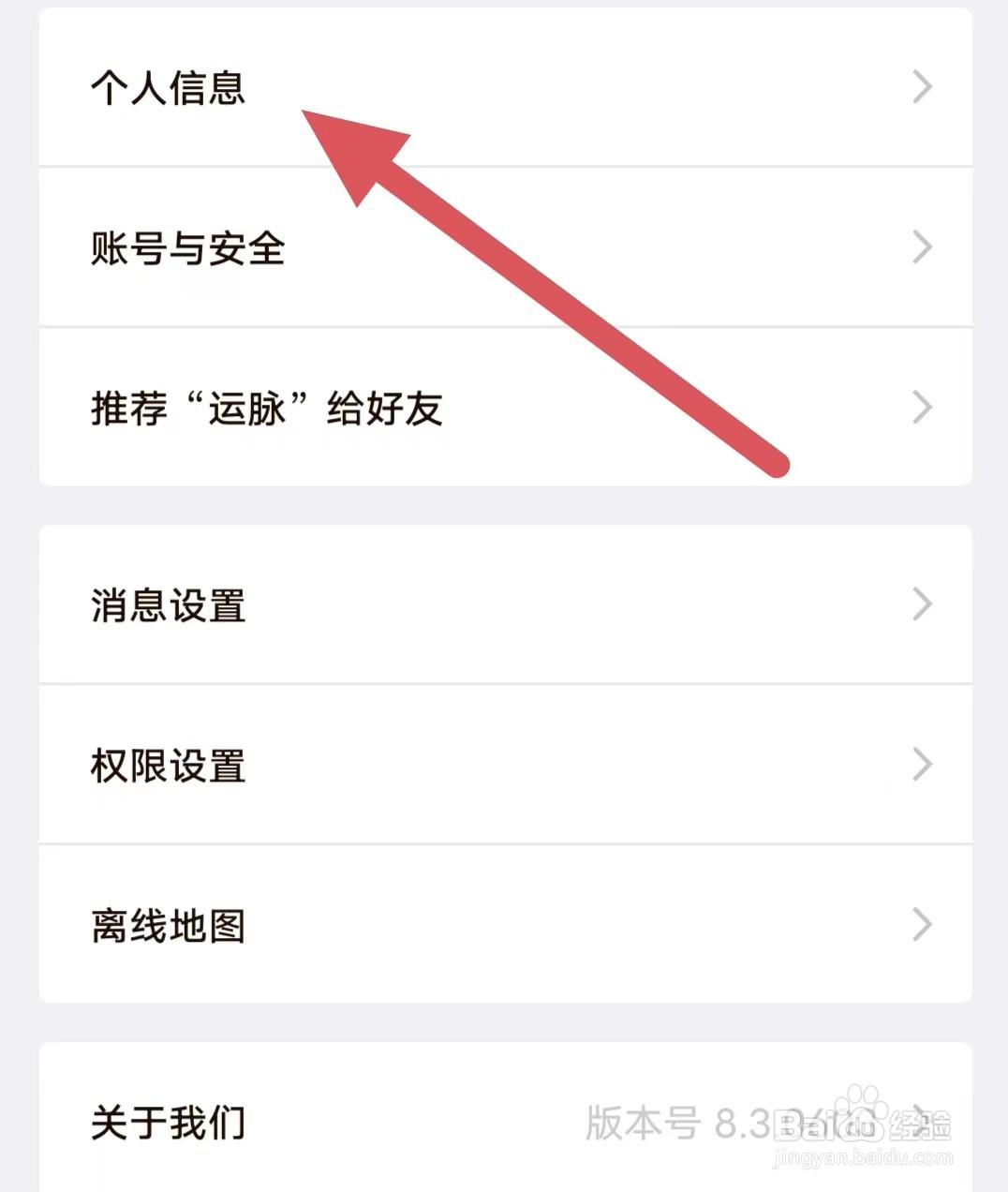This screenshot has width=1008, height=1192.
Task: Tap the chevron beside 离线地图
Action: point(923,926)
